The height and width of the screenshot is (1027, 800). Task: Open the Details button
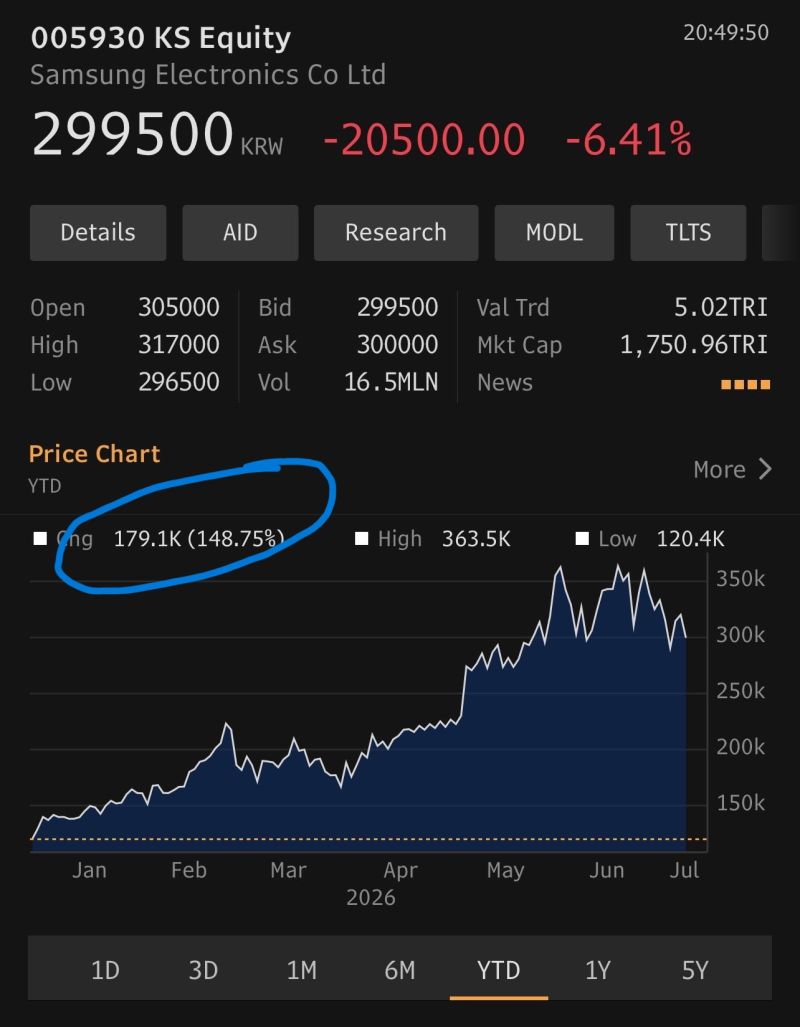(x=98, y=233)
